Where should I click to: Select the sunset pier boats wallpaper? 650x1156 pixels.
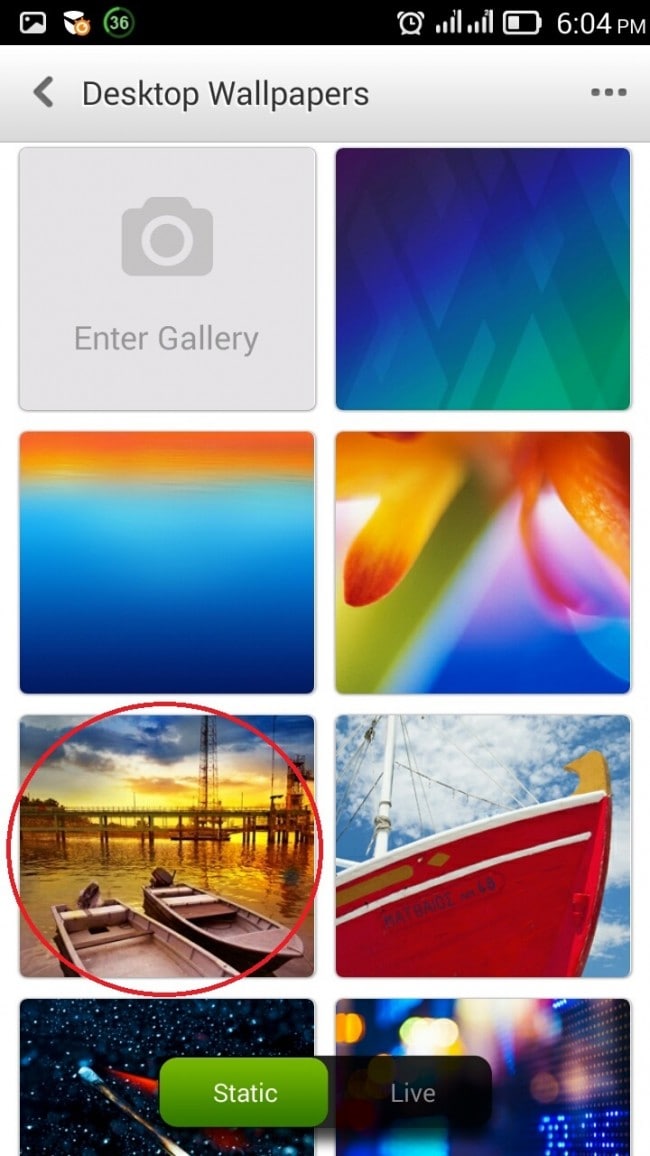167,846
